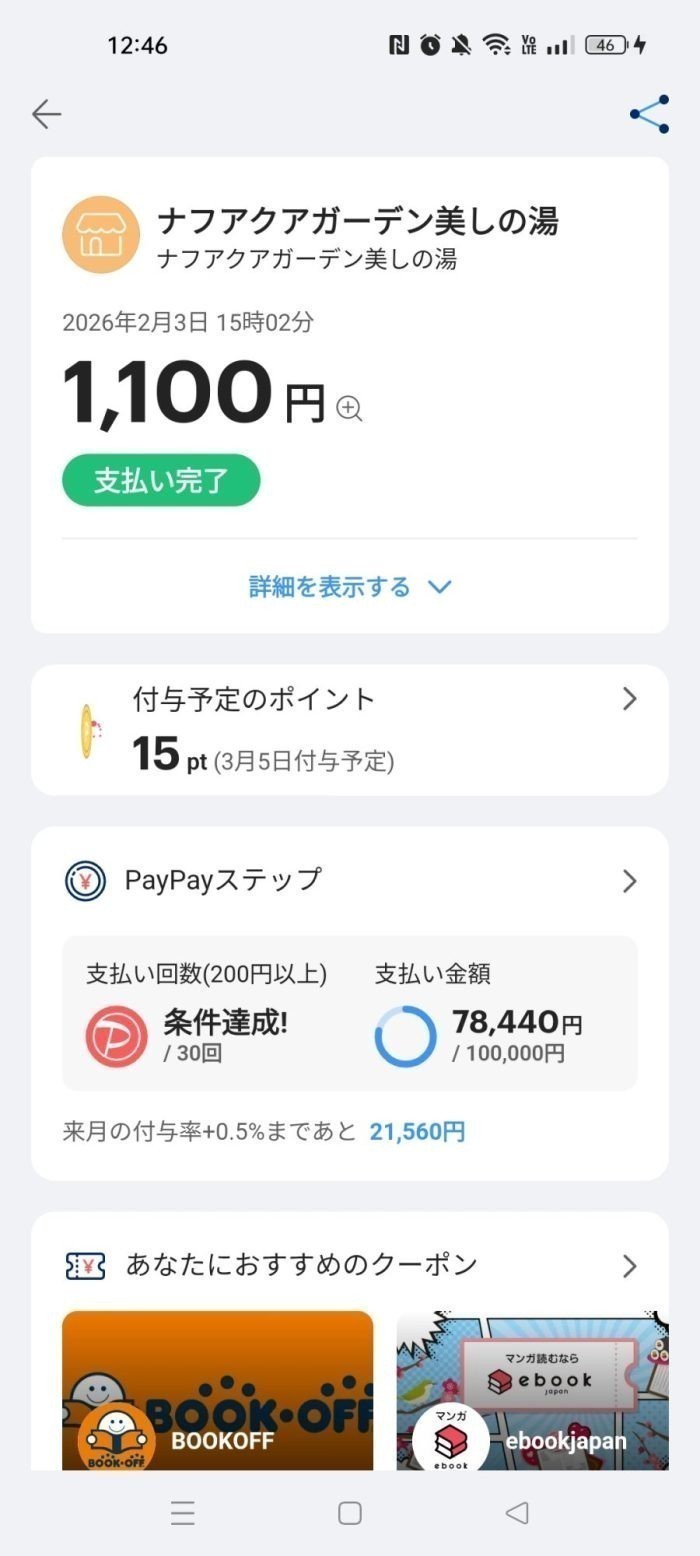
Task: View all あなたにおすすめのクーポン
Action: pos(628,1266)
